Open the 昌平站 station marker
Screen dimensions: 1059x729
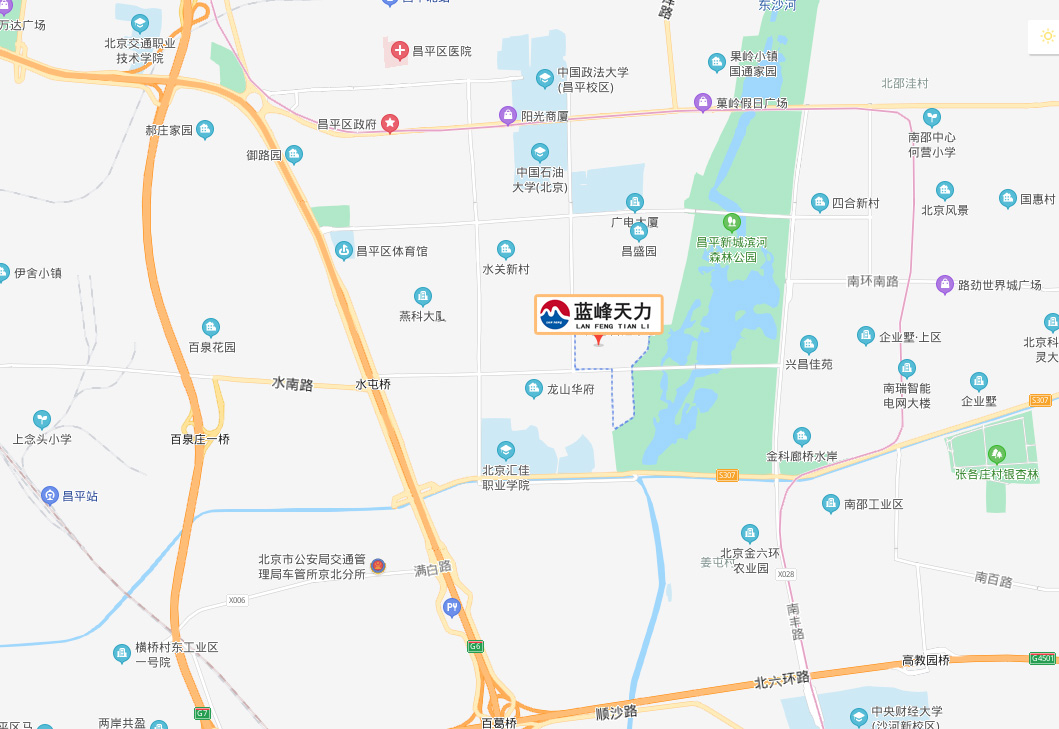(50, 495)
